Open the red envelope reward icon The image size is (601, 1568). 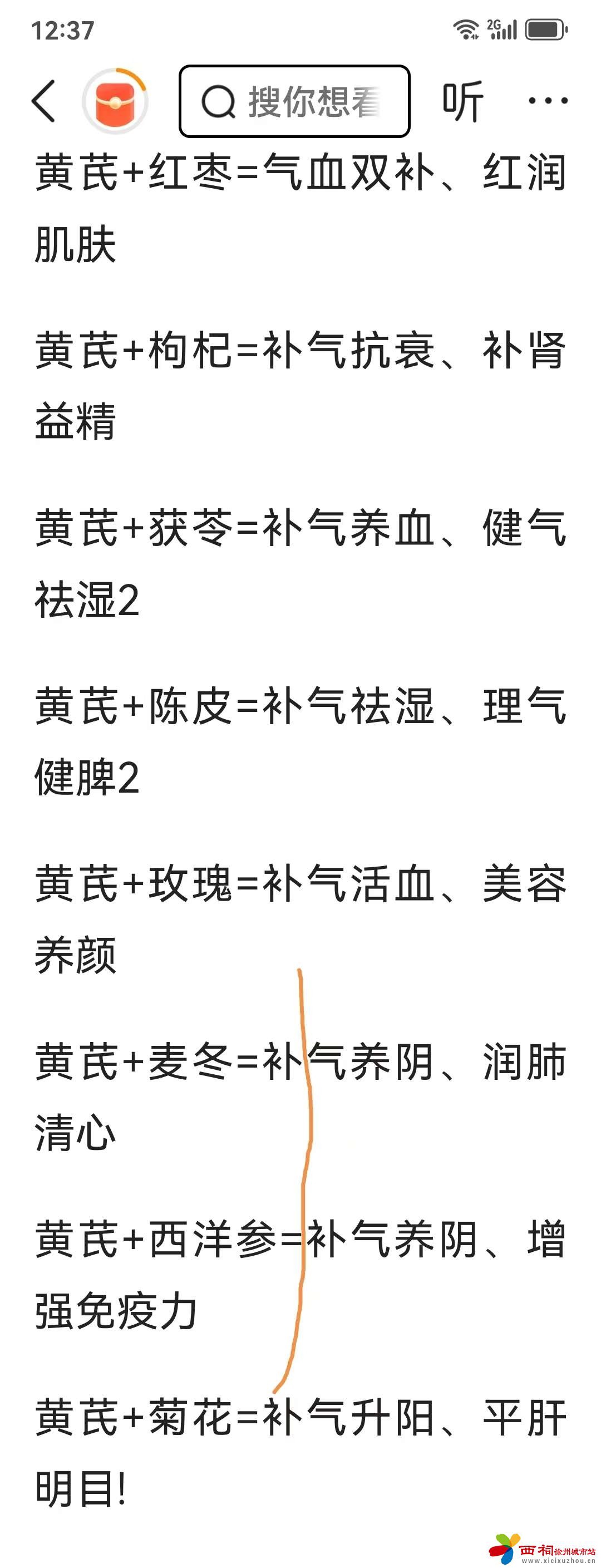coord(115,102)
